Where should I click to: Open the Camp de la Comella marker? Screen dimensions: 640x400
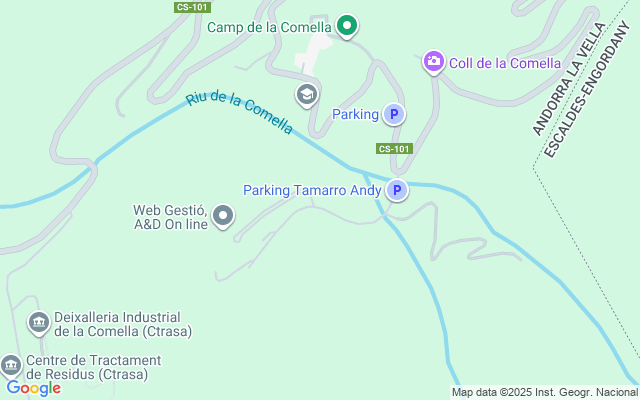[346, 26]
